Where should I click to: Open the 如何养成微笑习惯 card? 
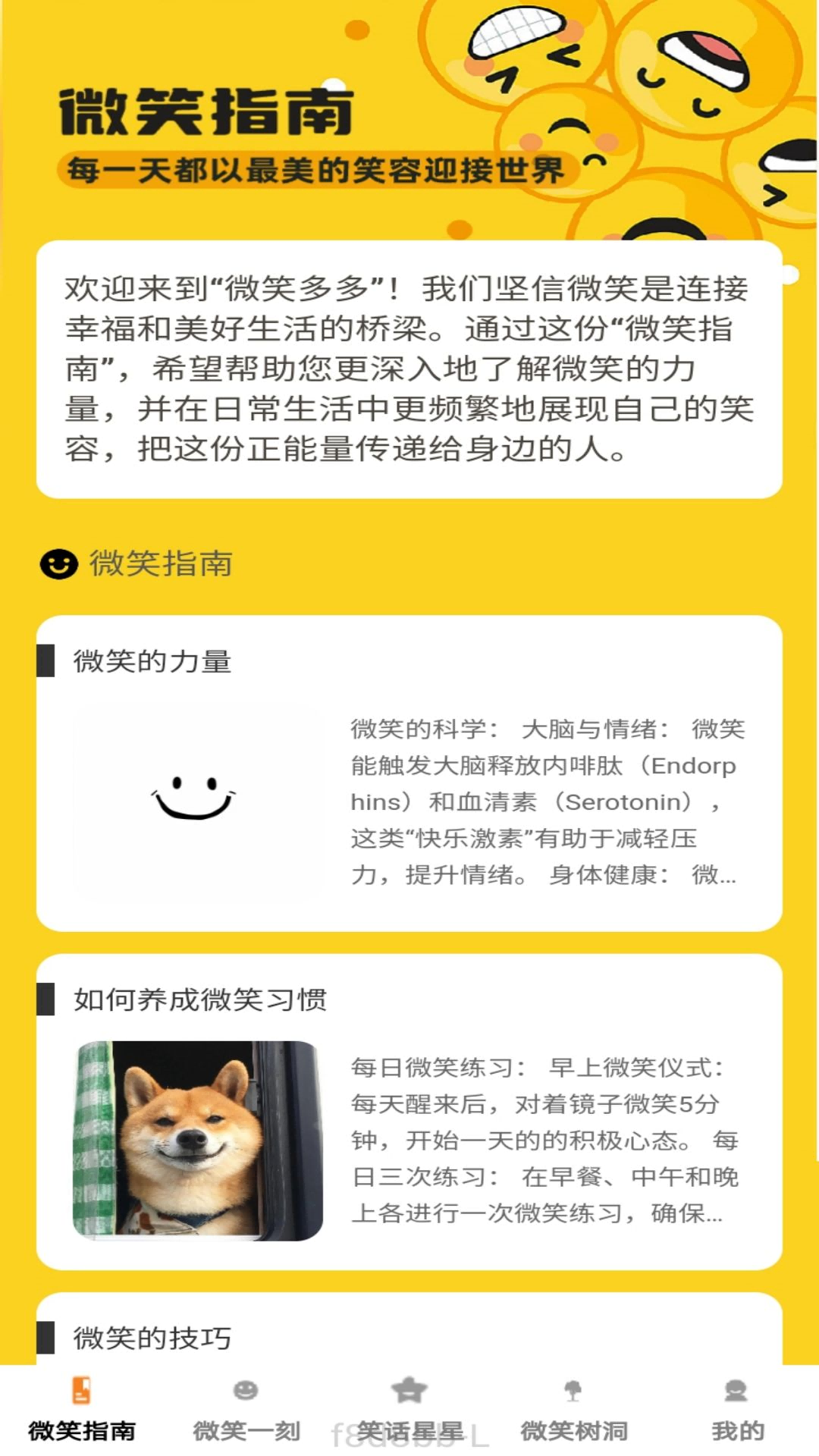[409, 1112]
